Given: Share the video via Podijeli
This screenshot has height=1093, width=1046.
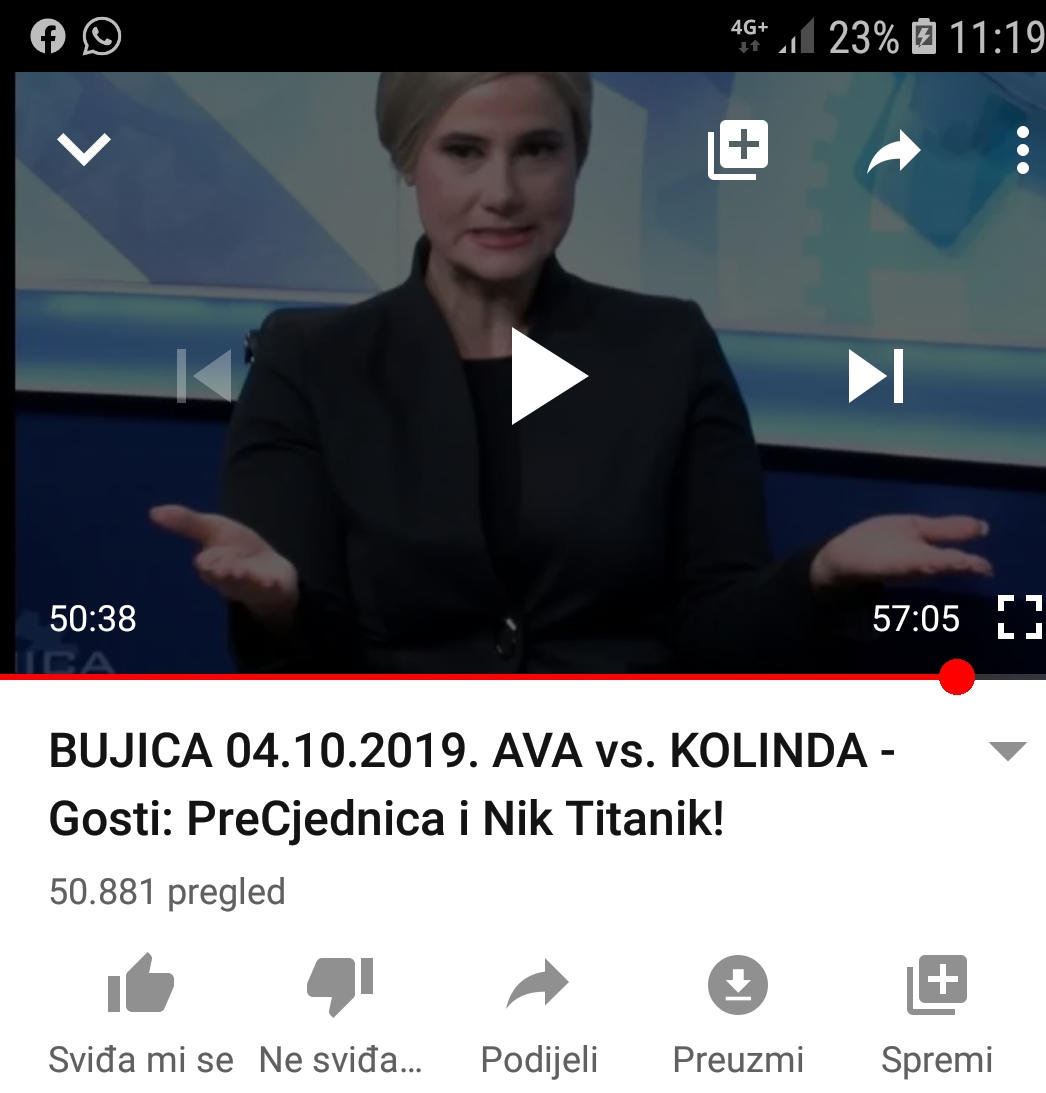Looking at the screenshot, I should [538, 985].
